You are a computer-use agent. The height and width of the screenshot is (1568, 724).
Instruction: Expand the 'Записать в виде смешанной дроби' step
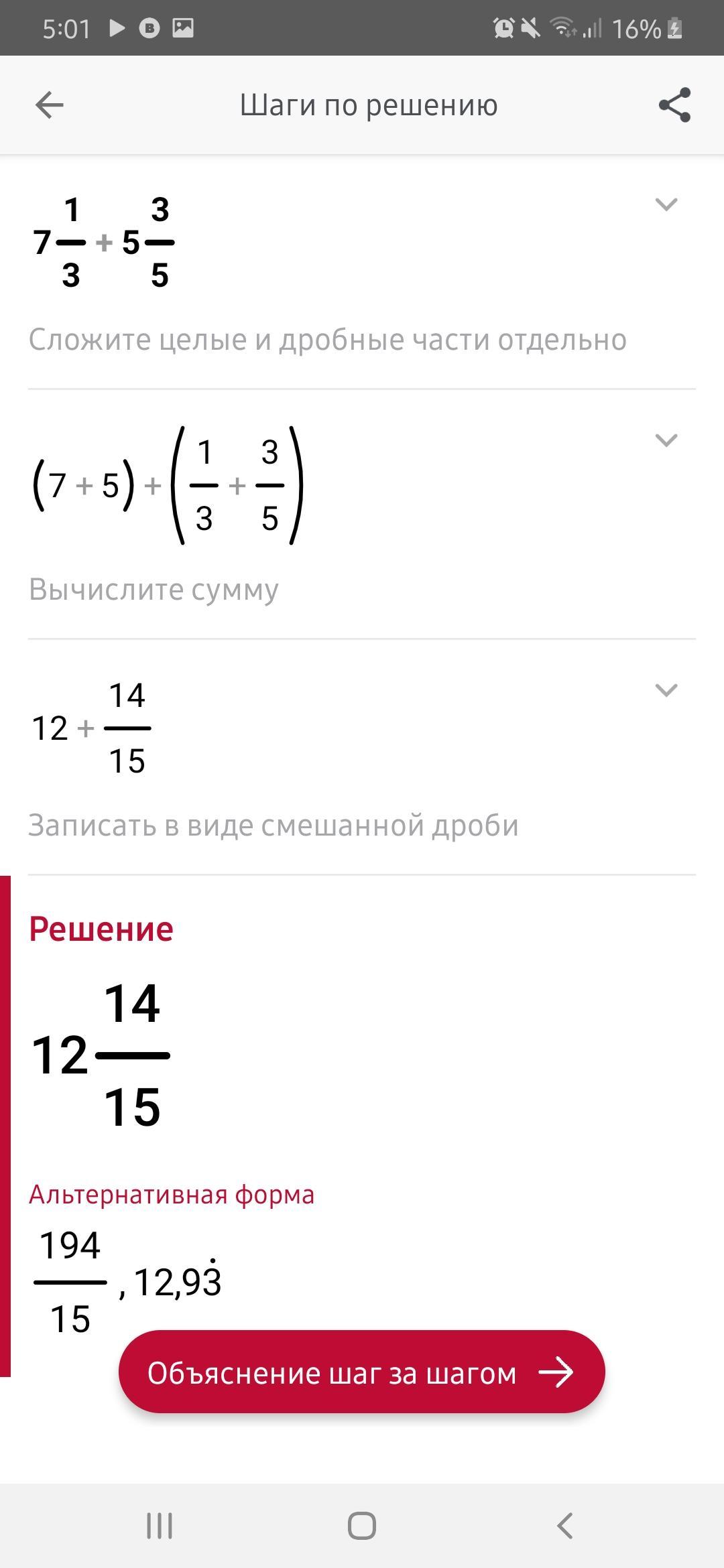[666, 690]
